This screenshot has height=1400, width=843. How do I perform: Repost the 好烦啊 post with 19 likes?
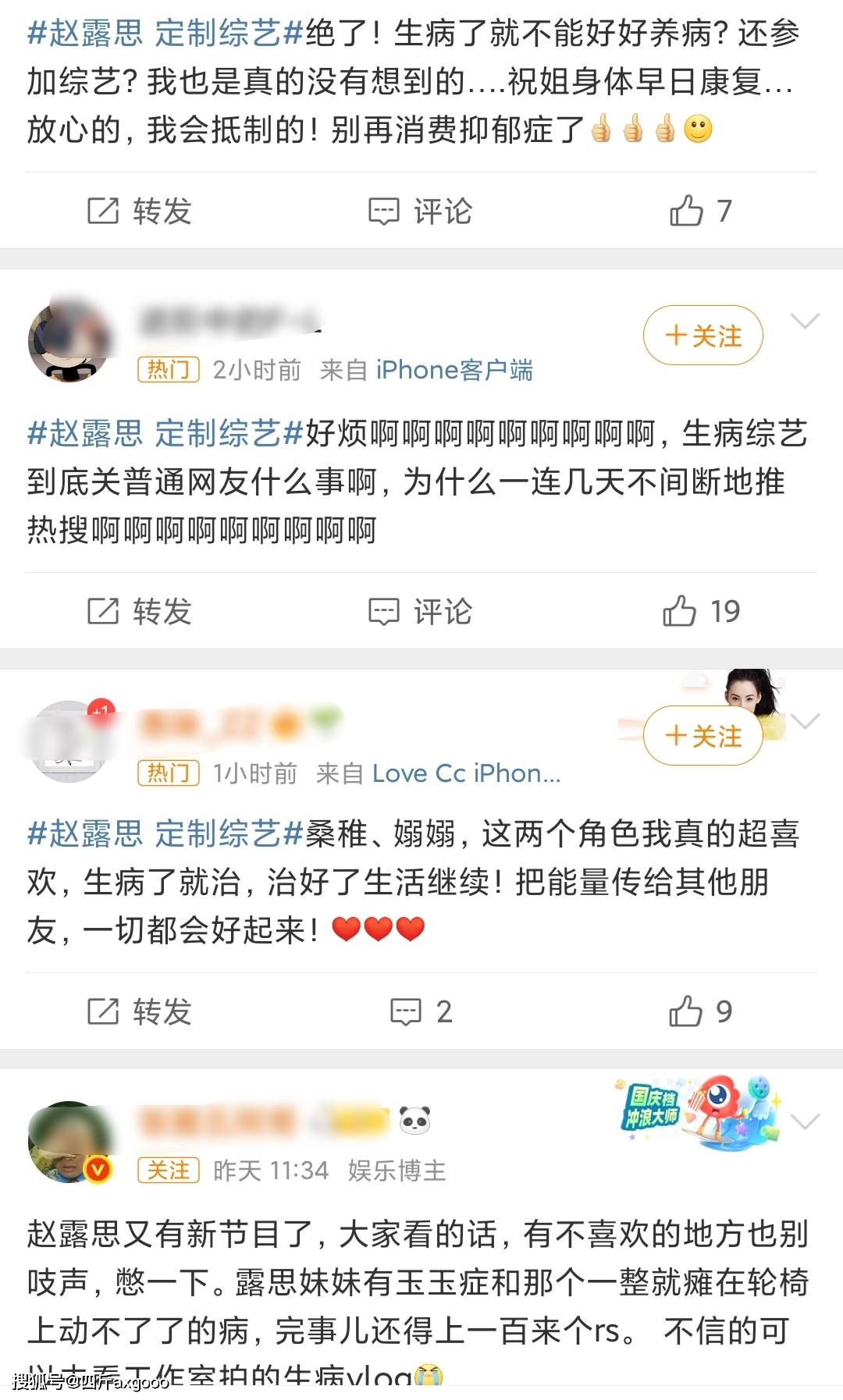pos(139,611)
